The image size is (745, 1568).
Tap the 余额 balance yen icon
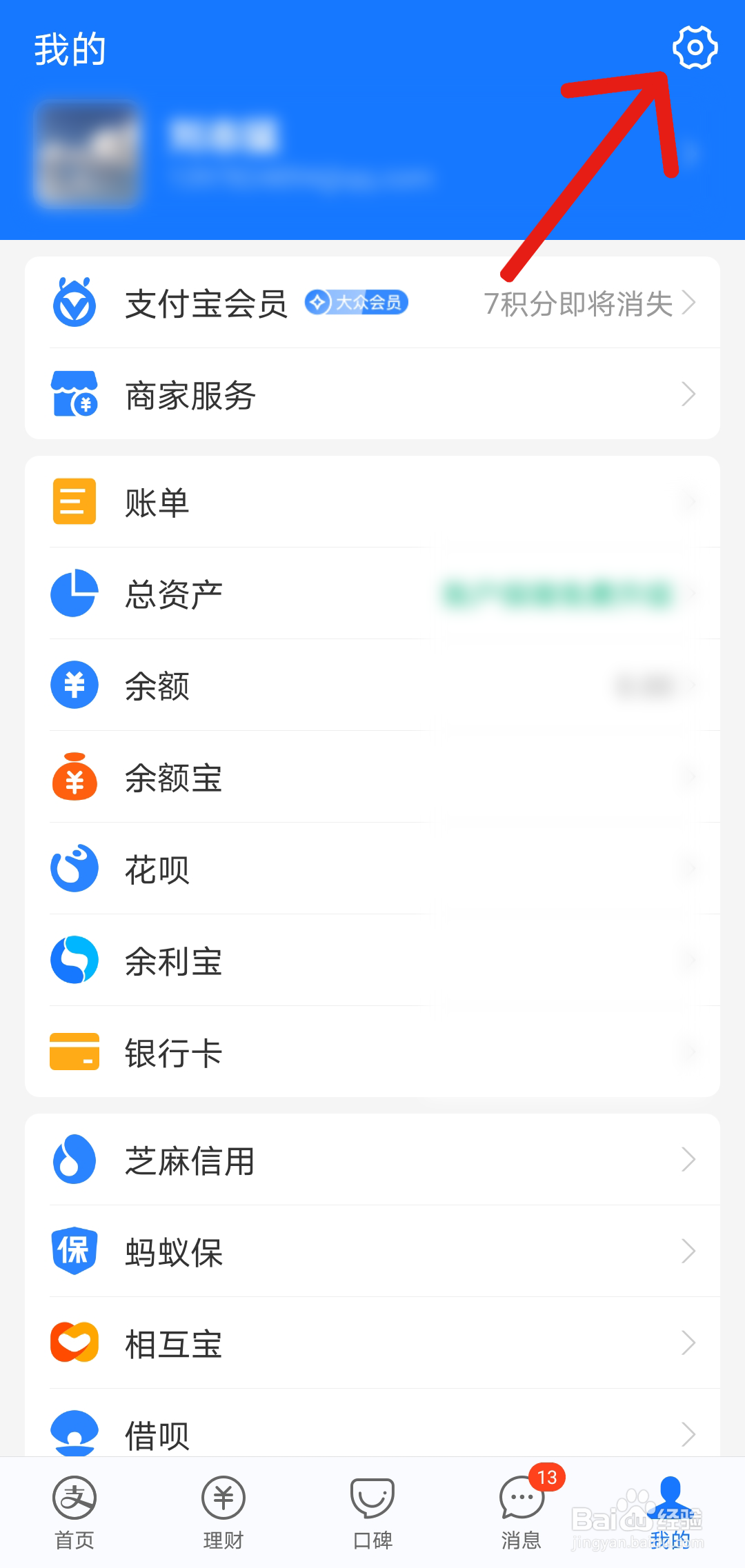[x=73, y=685]
